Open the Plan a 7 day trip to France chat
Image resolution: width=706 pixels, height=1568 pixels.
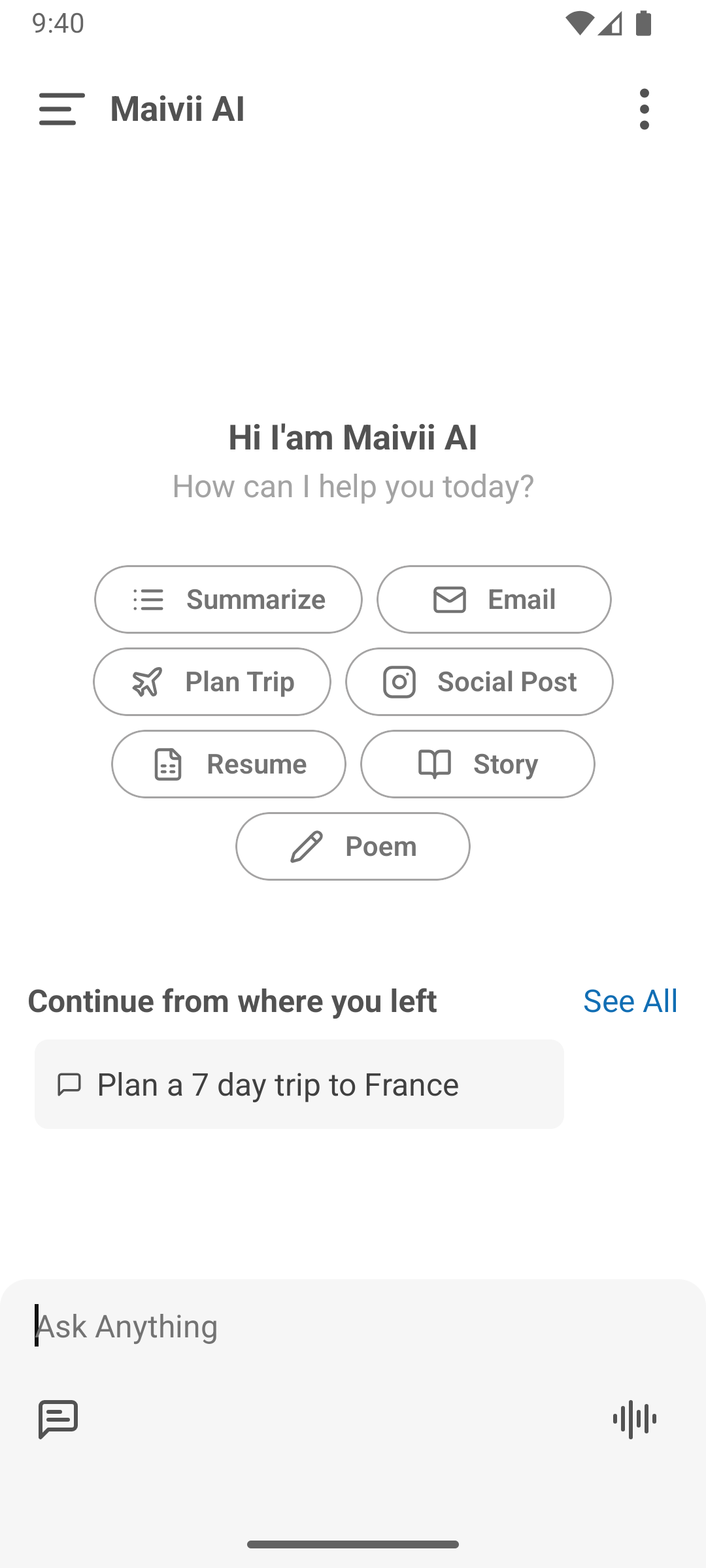coord(299,1083)
